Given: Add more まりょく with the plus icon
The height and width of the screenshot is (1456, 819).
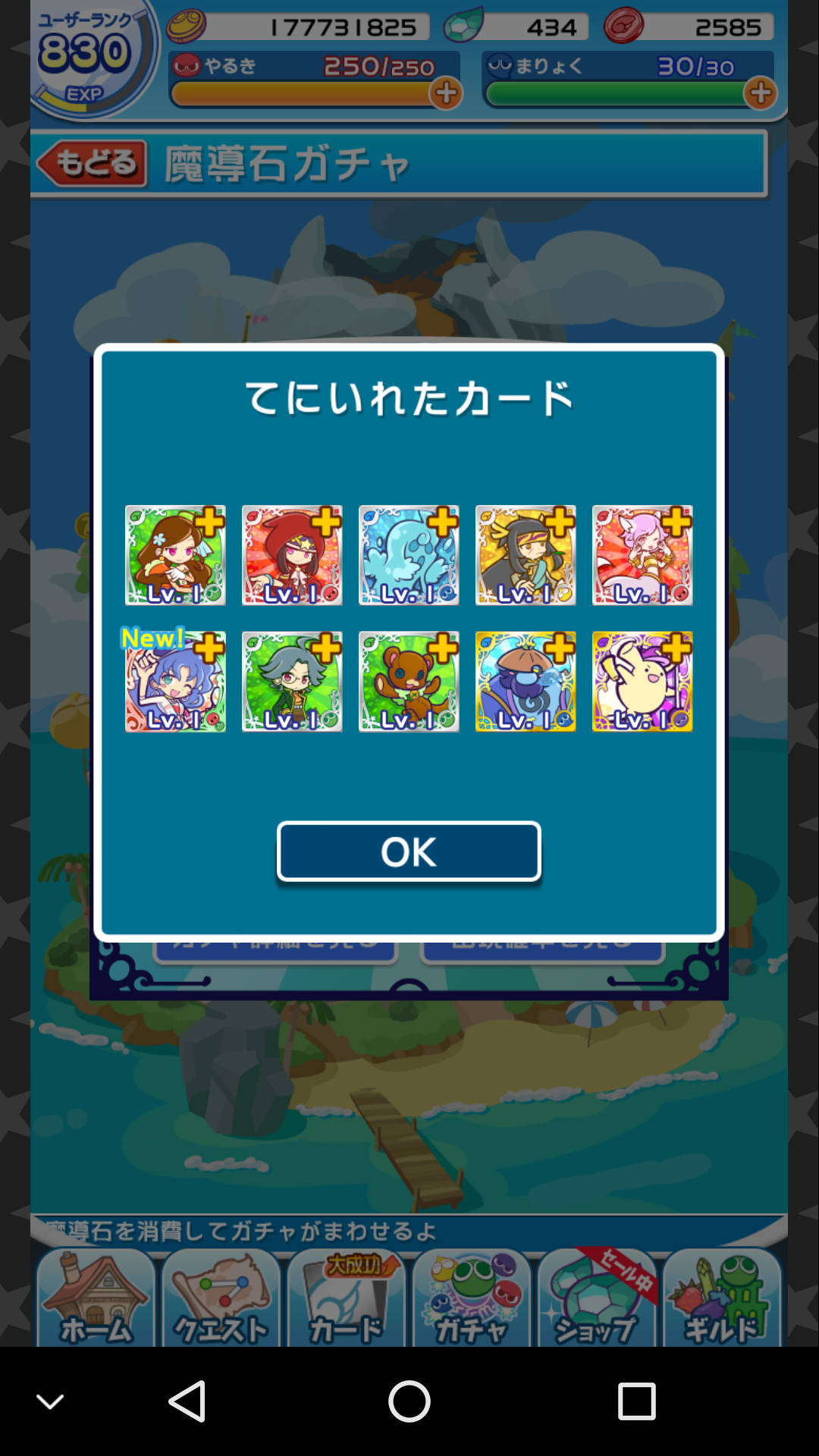Looking at the screenshot, I should point(760,93).
